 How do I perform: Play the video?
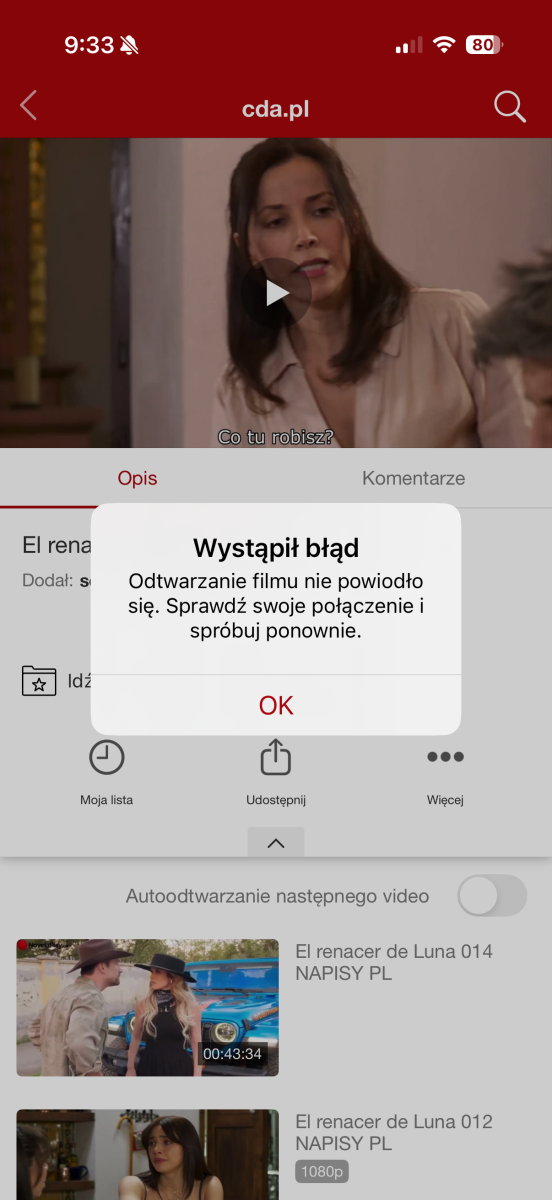click(x=276, y=293)
